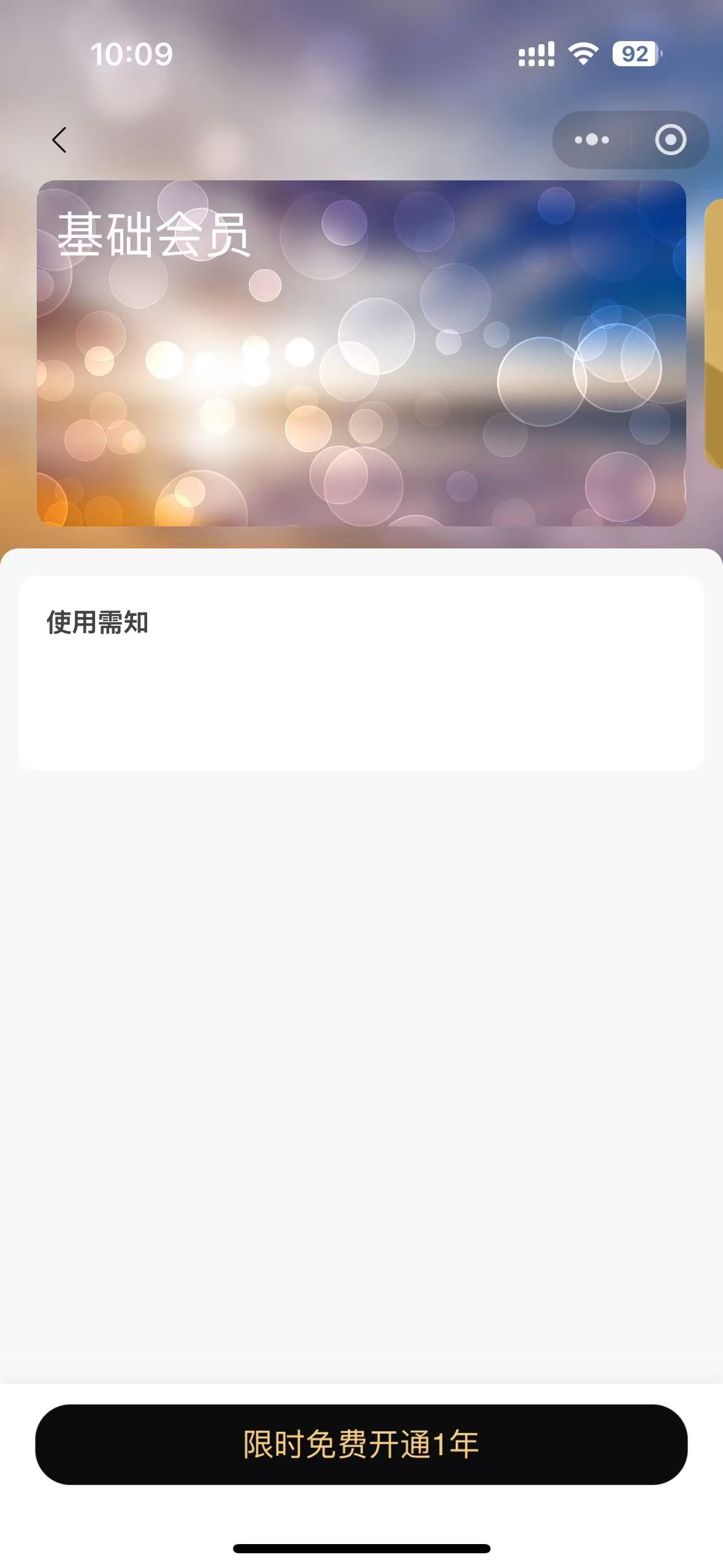Open the mini program more-options menu
This screenshot has height=1568, width=723.
point(591,140)
